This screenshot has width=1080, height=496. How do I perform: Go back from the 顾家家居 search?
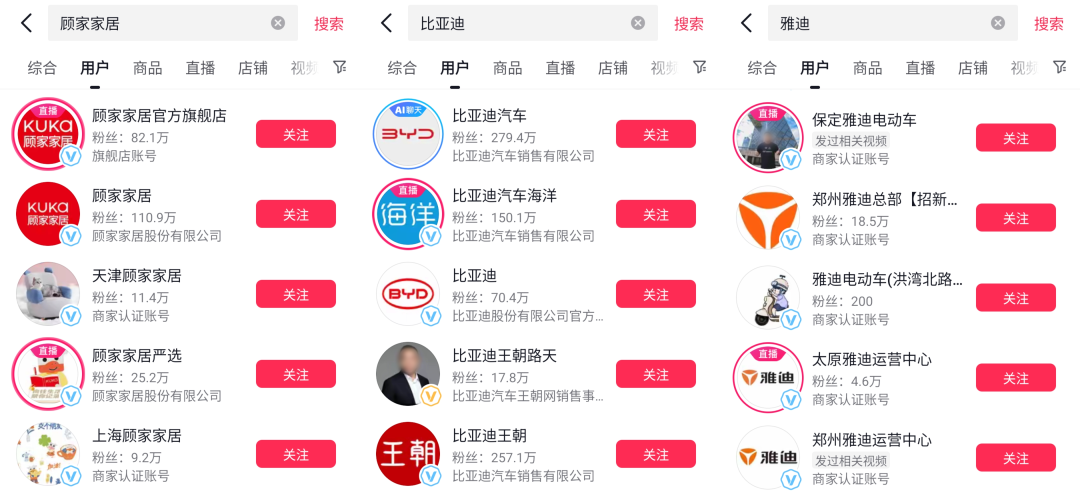tap(26, 23)
